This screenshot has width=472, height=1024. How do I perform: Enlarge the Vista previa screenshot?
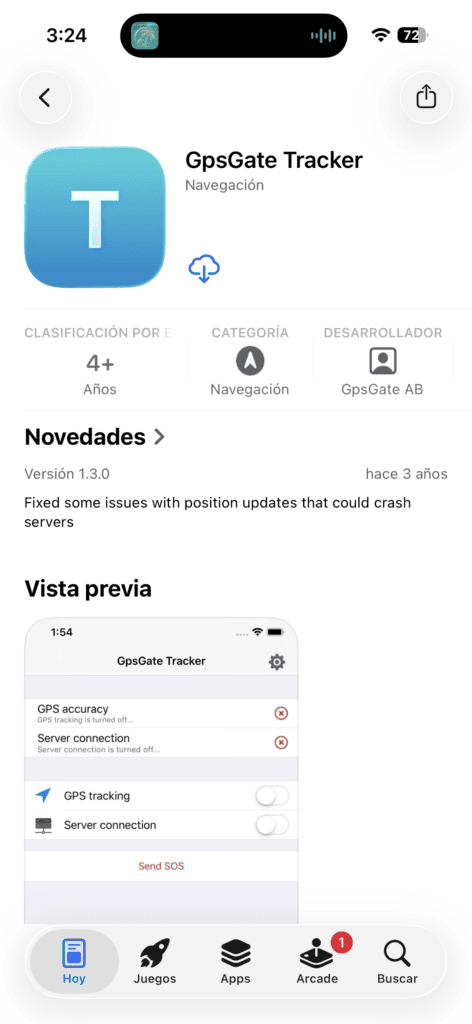pos(161,771)
